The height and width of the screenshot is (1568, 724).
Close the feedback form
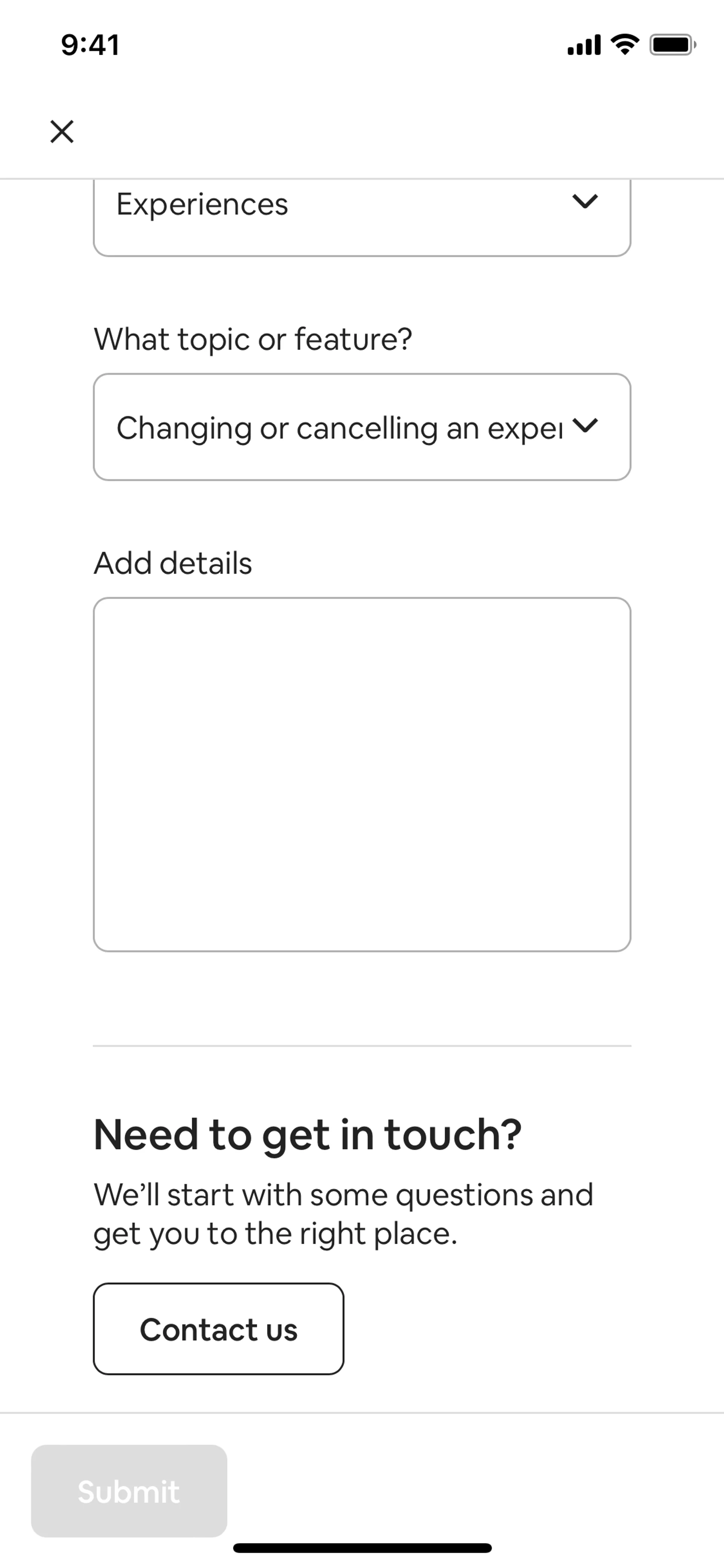(61, 132)
